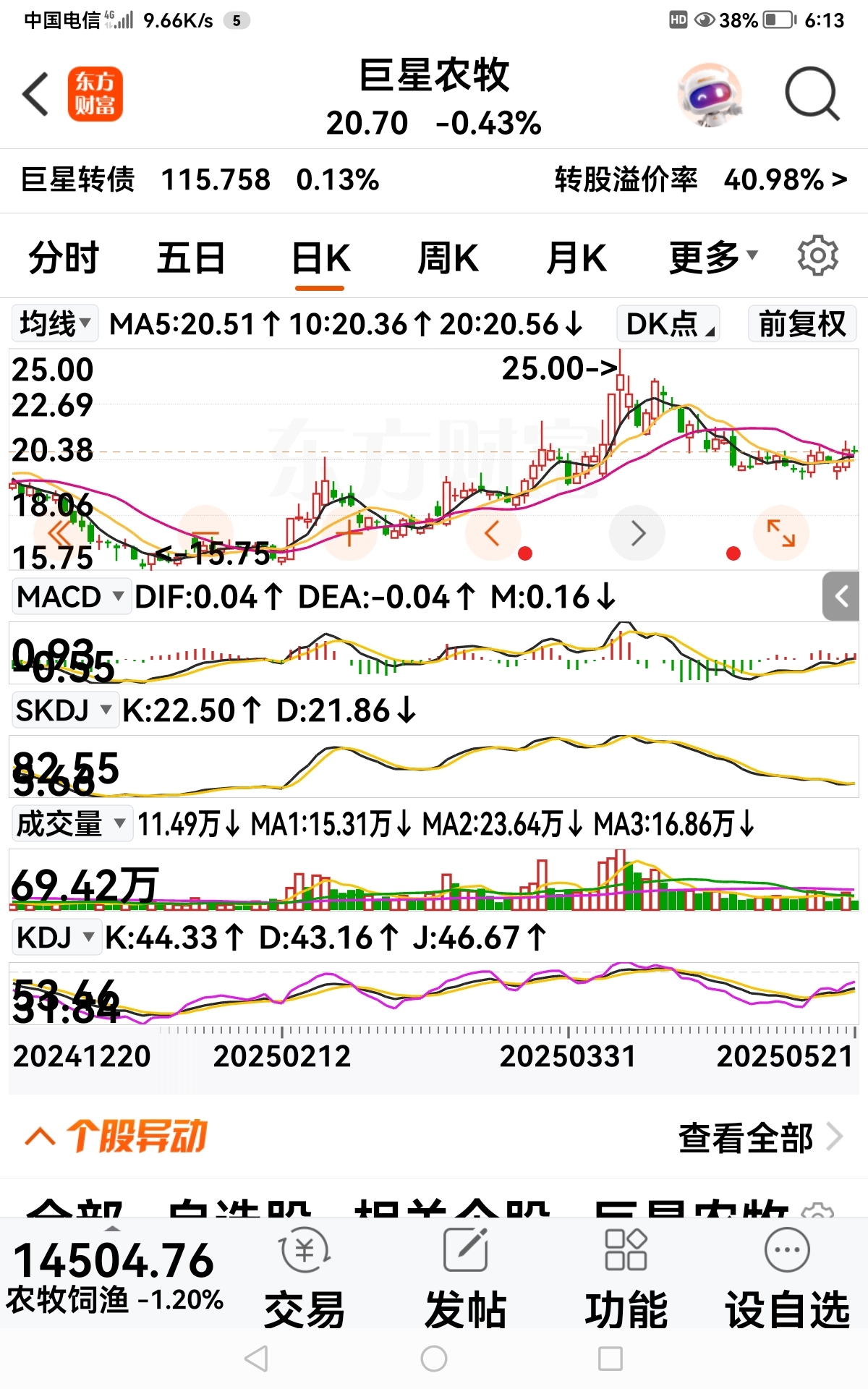Select the 月K chart tab
868x1389 pixels.
click(x=576, y=258)
